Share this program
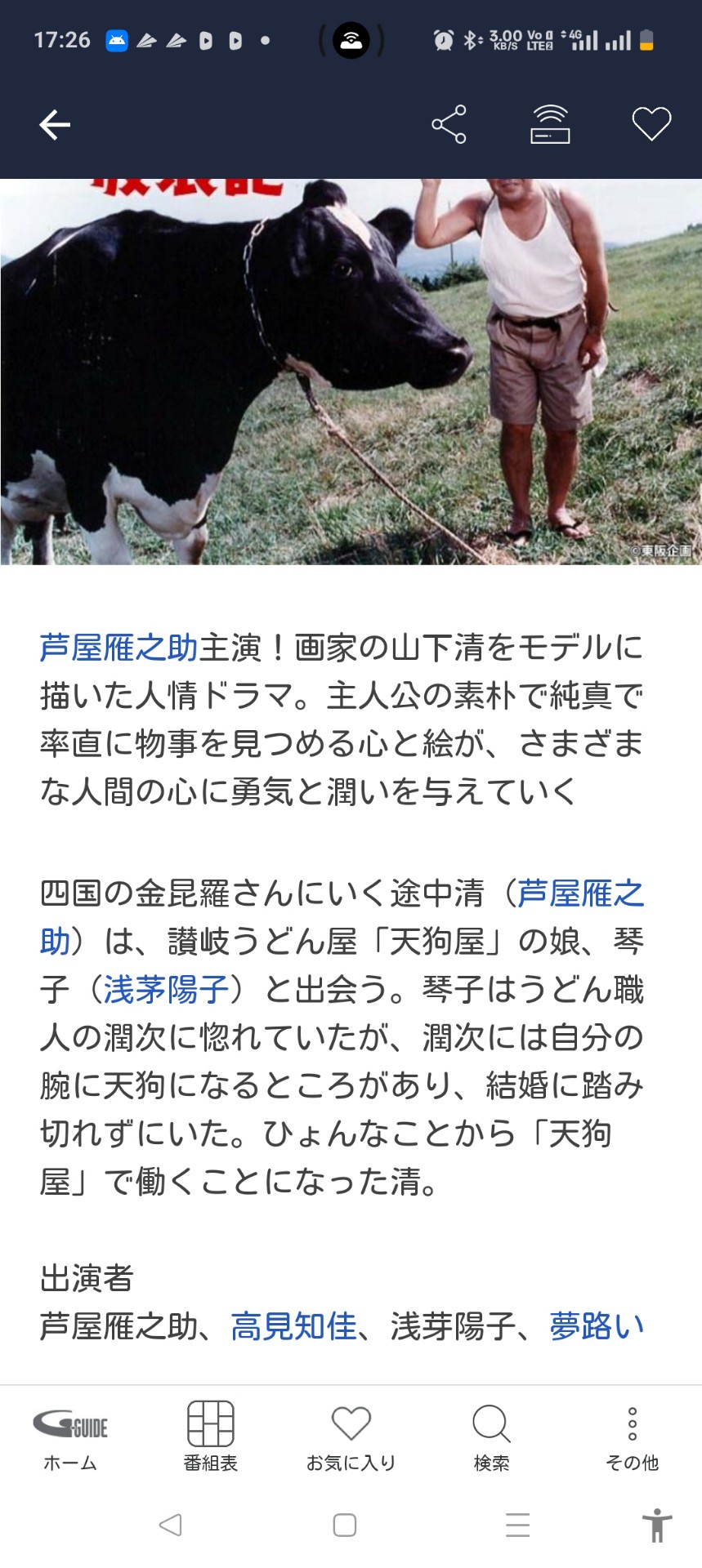The image size is (702, 1568). coord(449,125)
